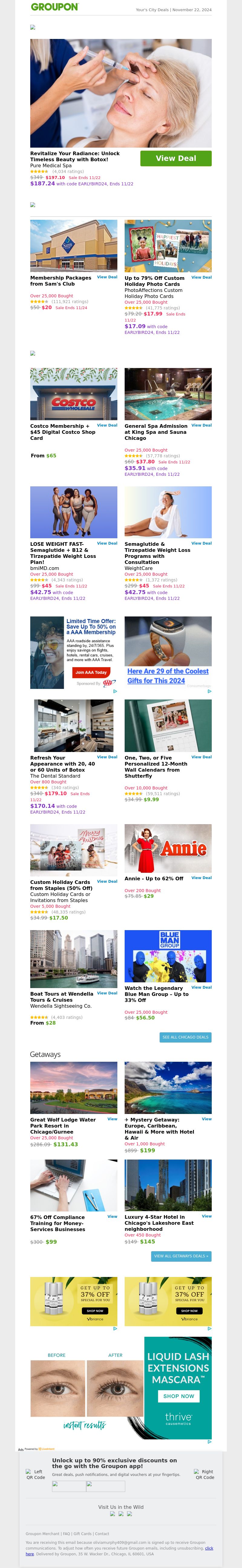Viewport: 242px width, 1568px height.
Task: Open the Wendella Boat Tours photo
Action: click(x=74, y=959)
